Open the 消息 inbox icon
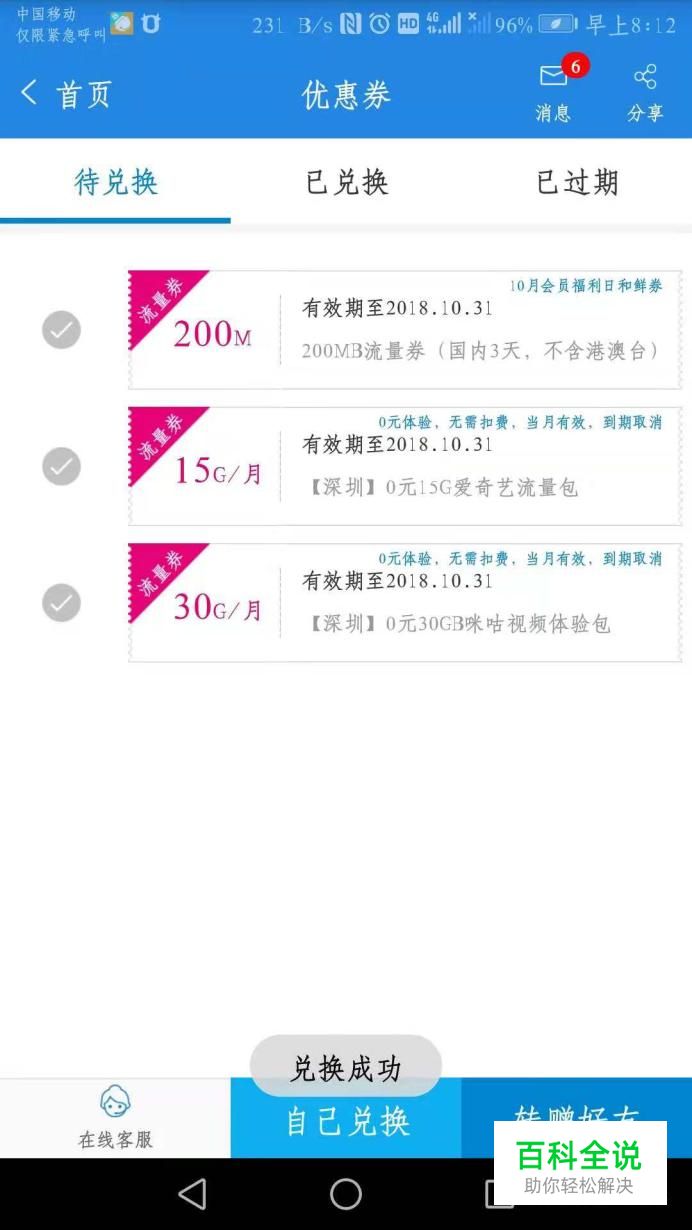 553,92
